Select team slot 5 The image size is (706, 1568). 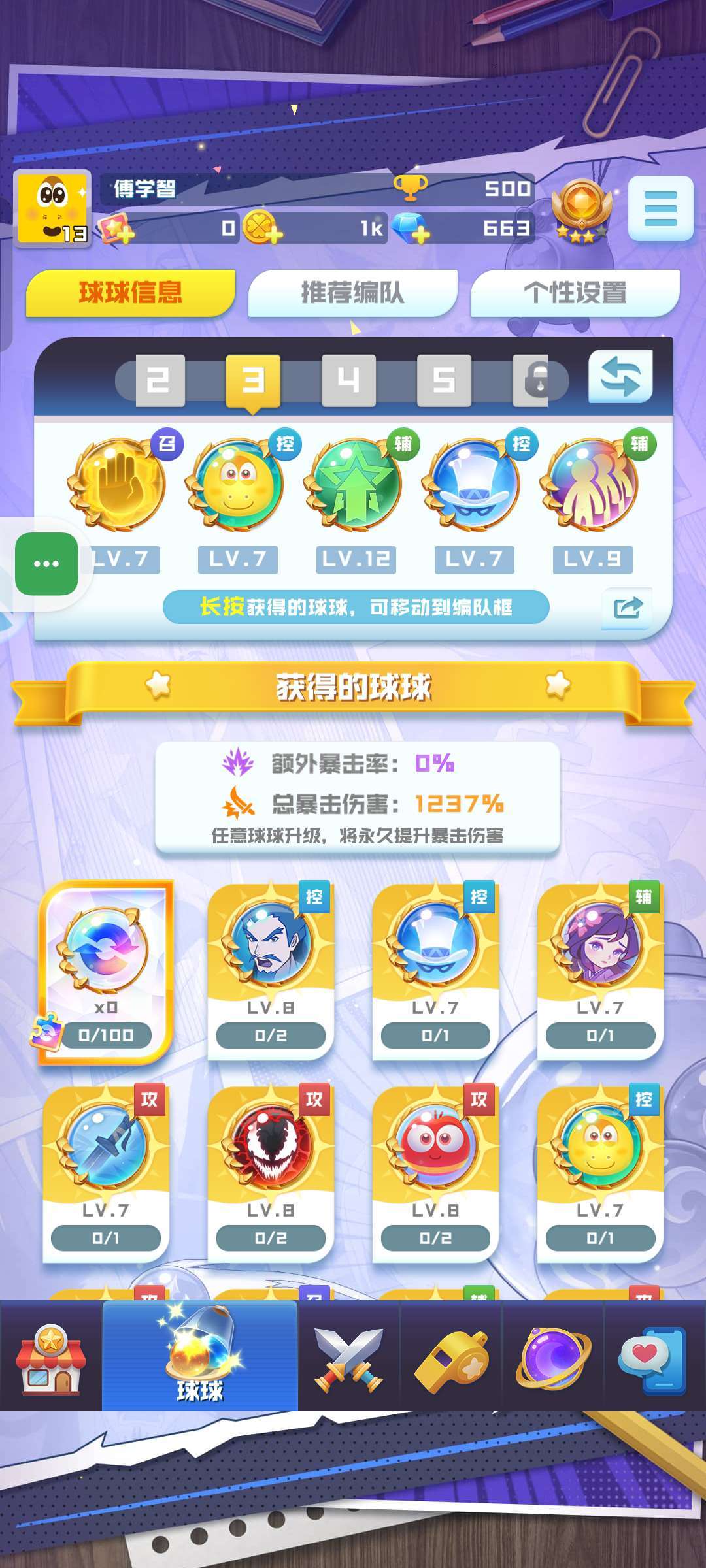444,380
